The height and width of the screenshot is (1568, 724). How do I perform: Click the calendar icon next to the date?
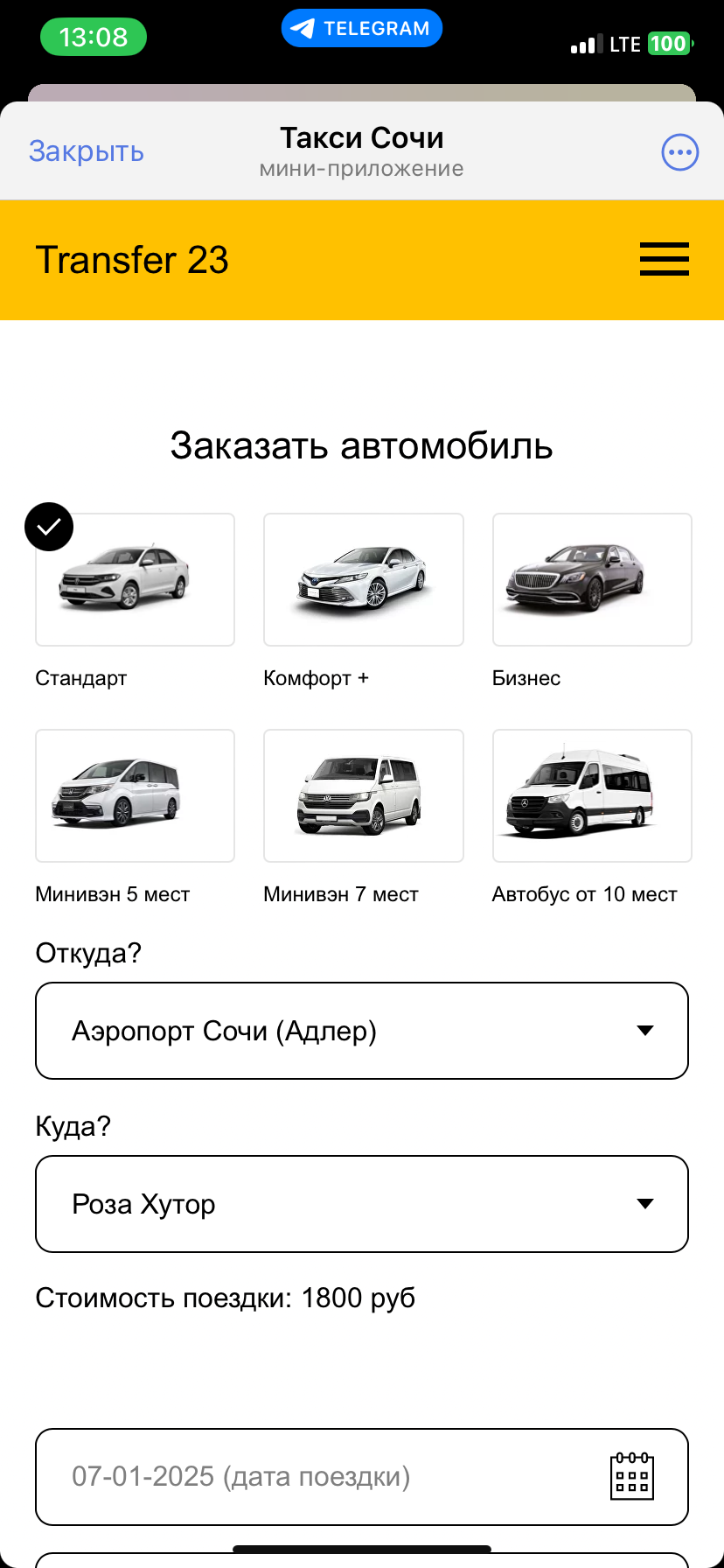click(631, 1476)
